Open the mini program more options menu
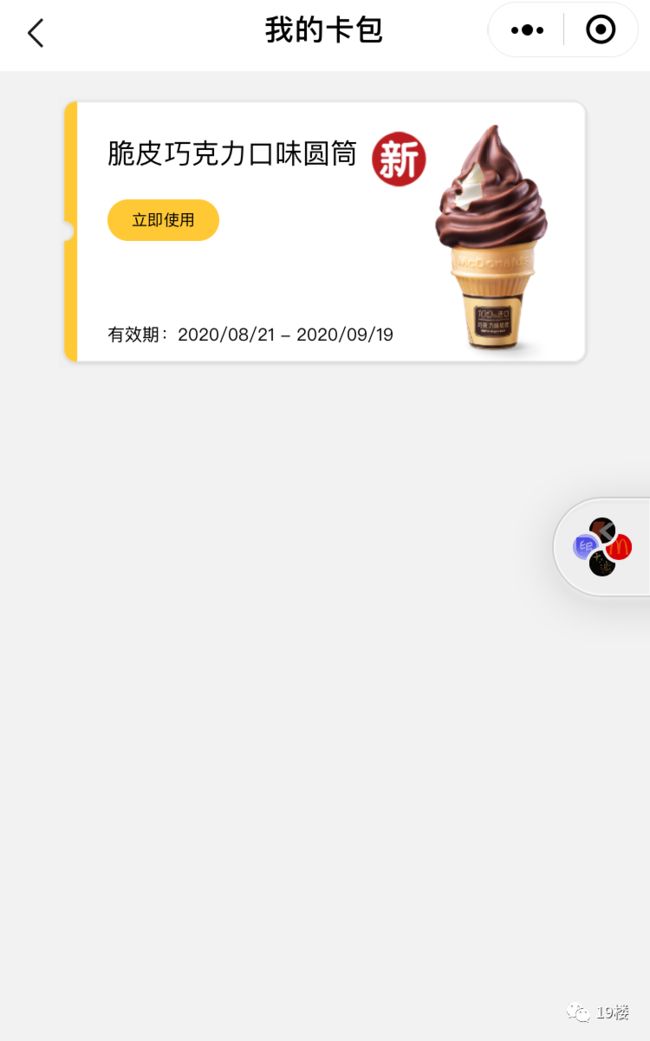Viewport: 650px width, 1041px height. tap(527, 30)
